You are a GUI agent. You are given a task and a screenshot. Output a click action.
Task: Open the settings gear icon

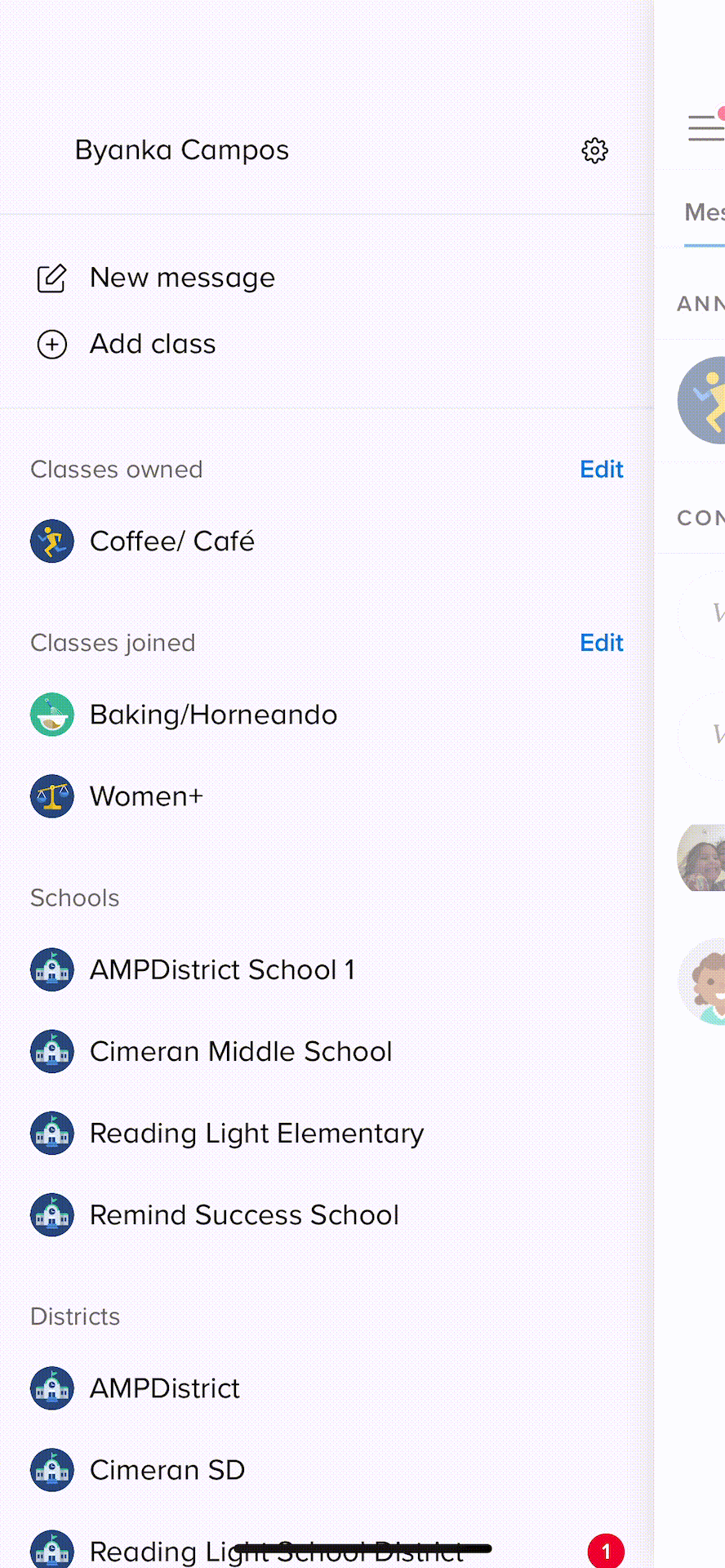[x=594, y=151]
